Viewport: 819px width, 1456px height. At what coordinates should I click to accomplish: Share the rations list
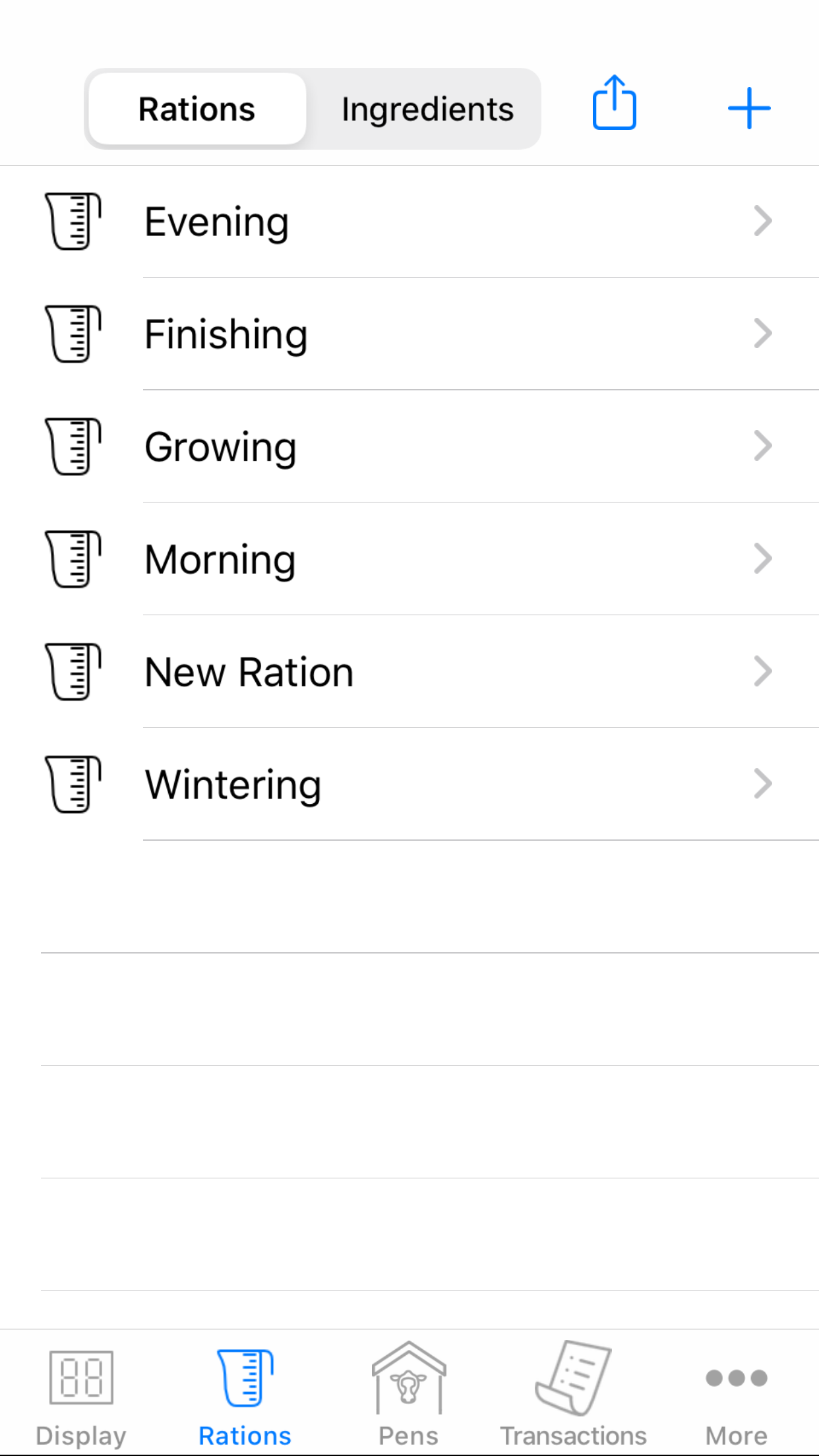point(614,104)
